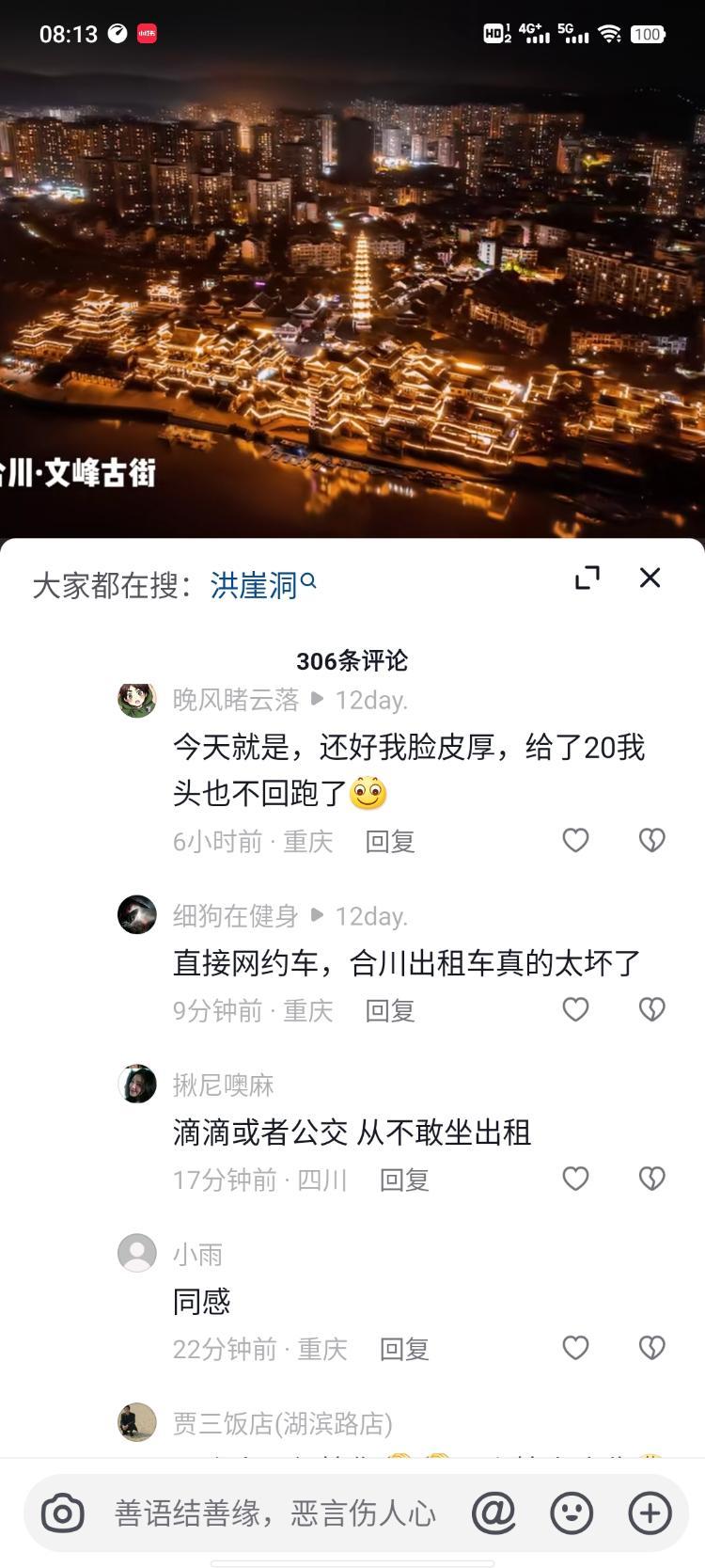
Task: Dislike 小雨's comment
Action: (651, 1348)
